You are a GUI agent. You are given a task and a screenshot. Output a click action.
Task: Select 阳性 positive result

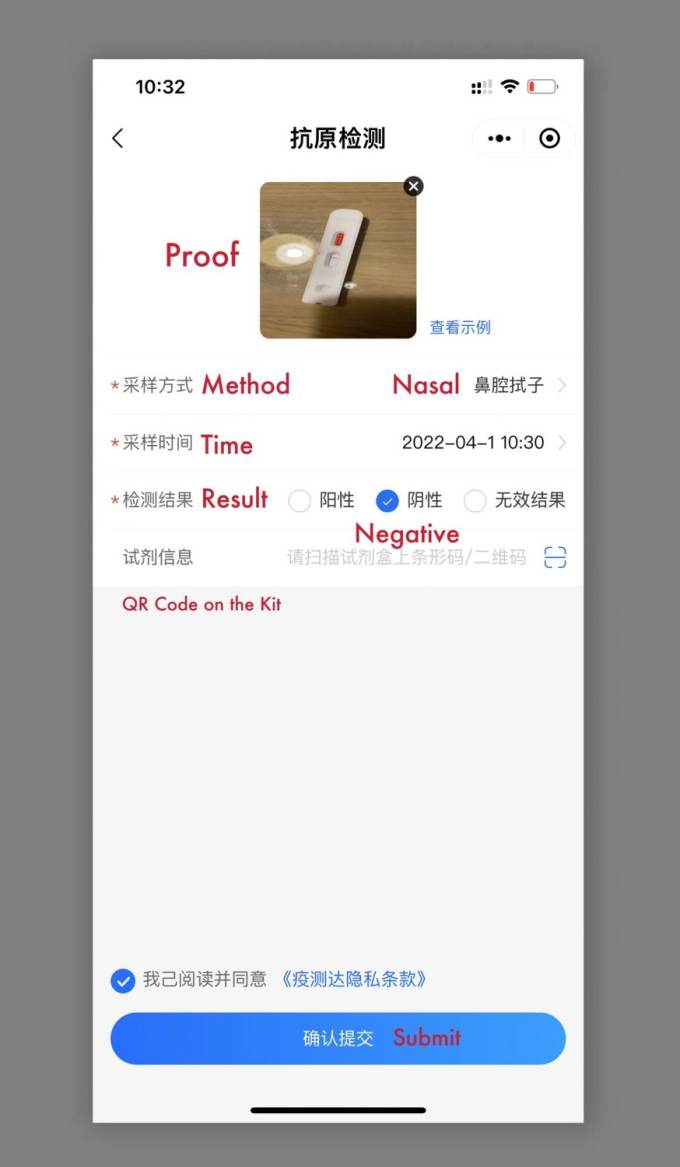click(x=299, y=501)
